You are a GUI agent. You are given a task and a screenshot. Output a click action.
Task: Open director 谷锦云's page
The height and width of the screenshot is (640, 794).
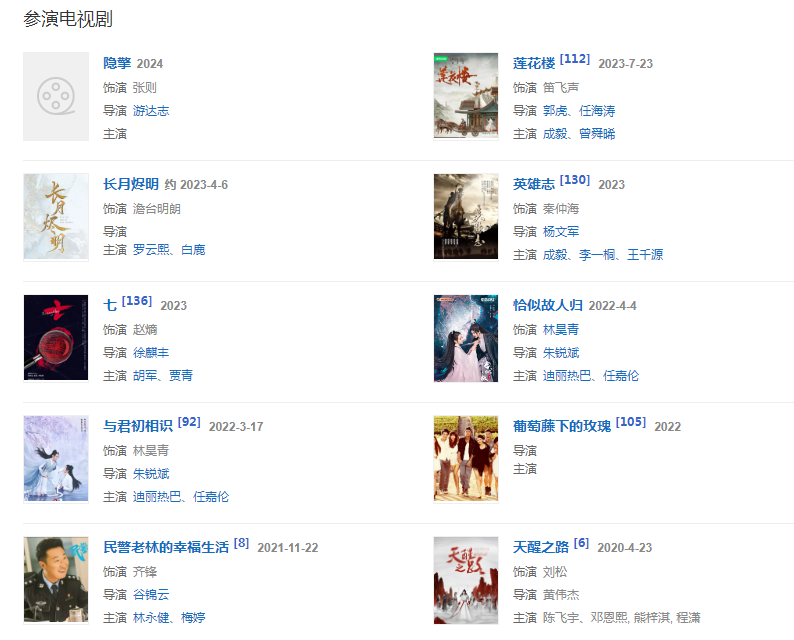click(151, 594)
